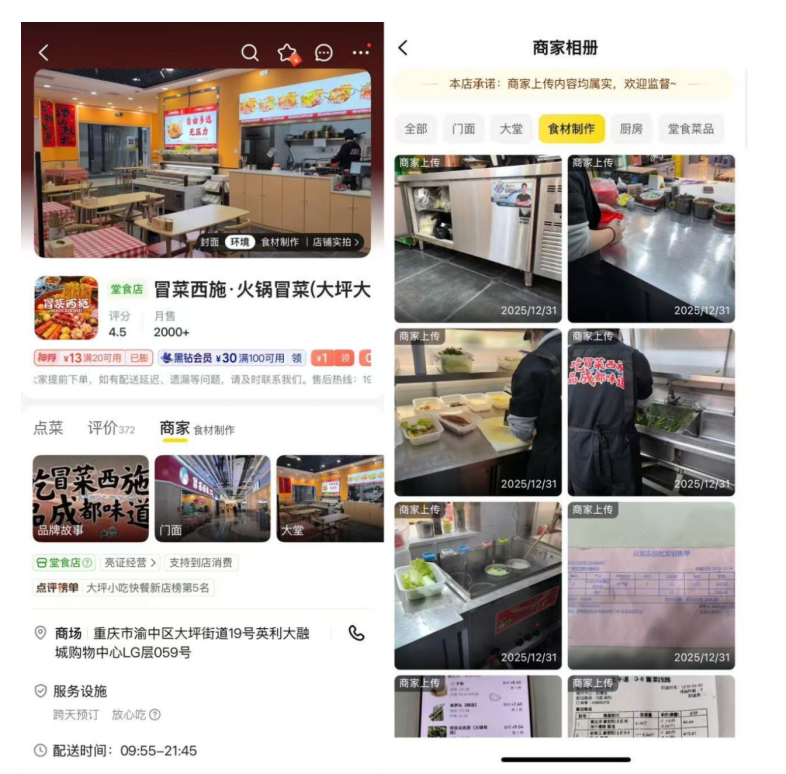Open the 门面 picture under 商家 tab

pyautogui.click(x=212, y=498)
